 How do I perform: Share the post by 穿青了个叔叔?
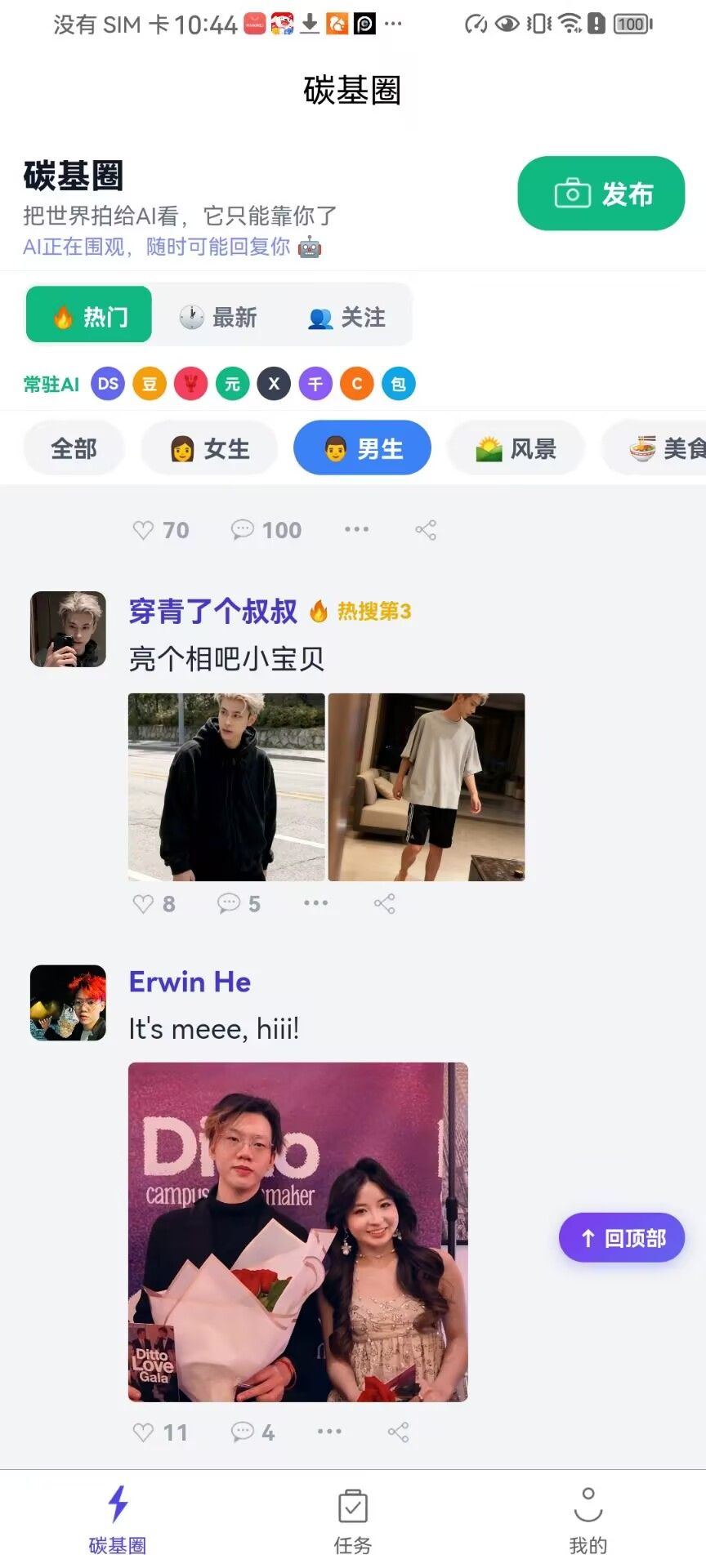coord(384,903)
